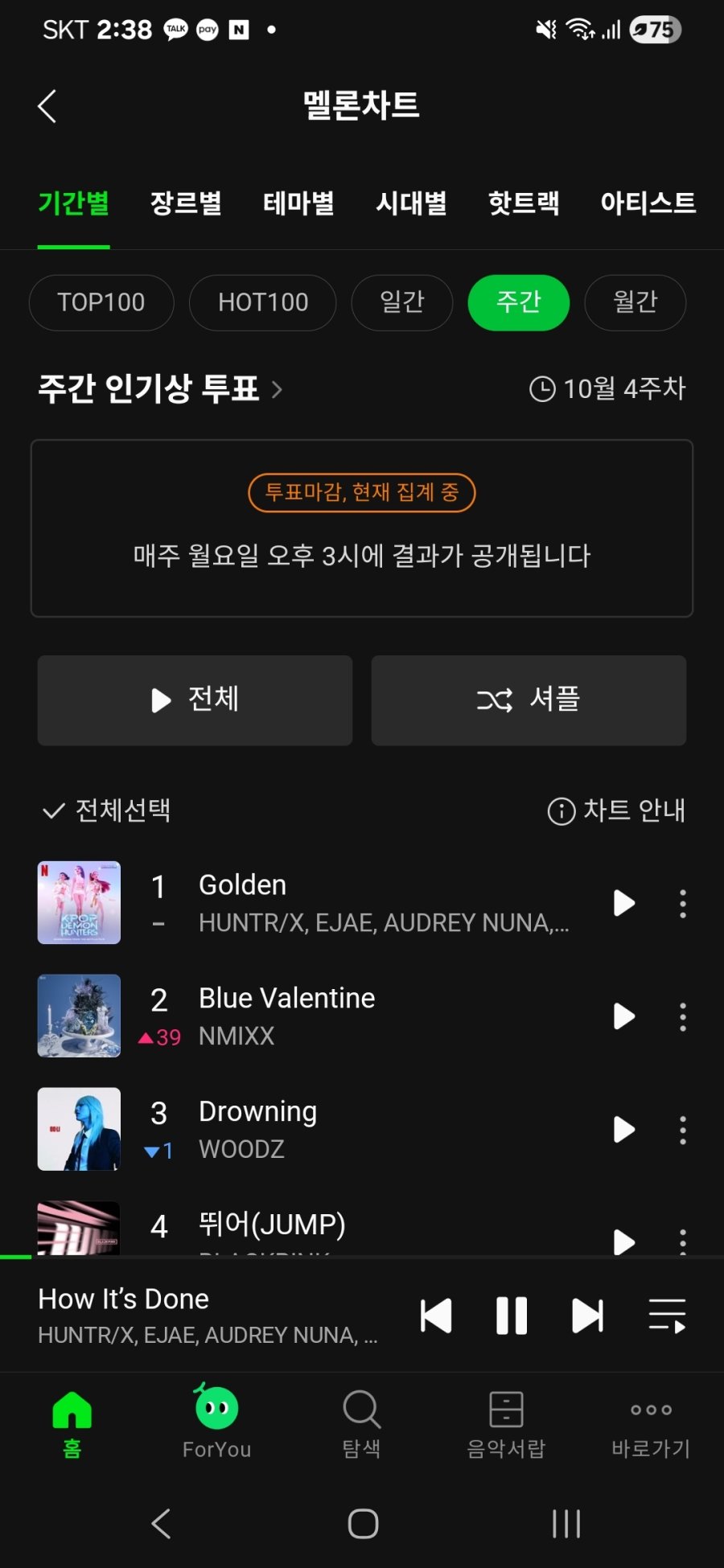Switch to the 월간 chart
This screenshot has height=1568, width=724.
[635, 302]
